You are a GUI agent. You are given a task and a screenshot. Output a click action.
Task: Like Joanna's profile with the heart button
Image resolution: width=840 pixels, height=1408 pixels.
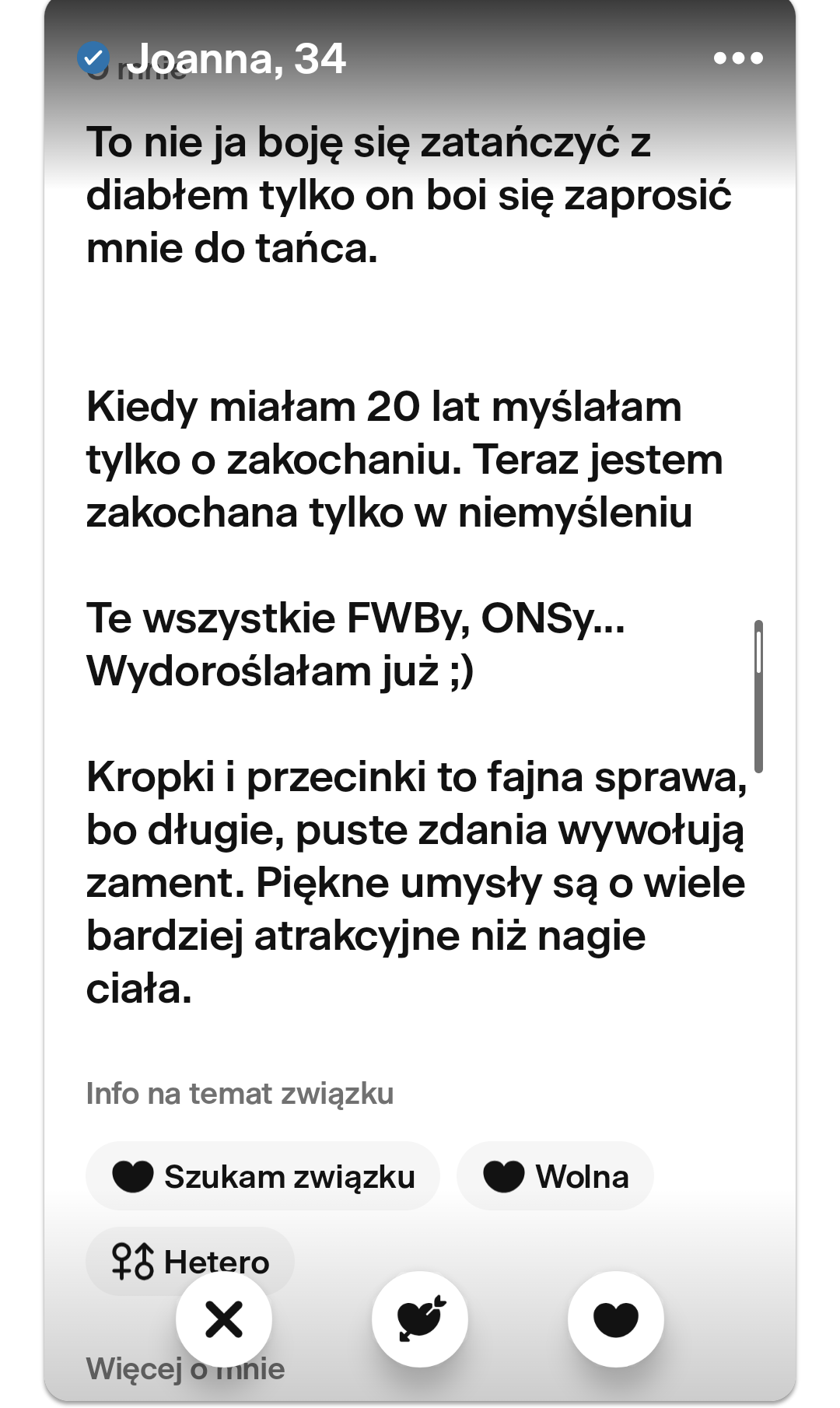pos(615,1319)
